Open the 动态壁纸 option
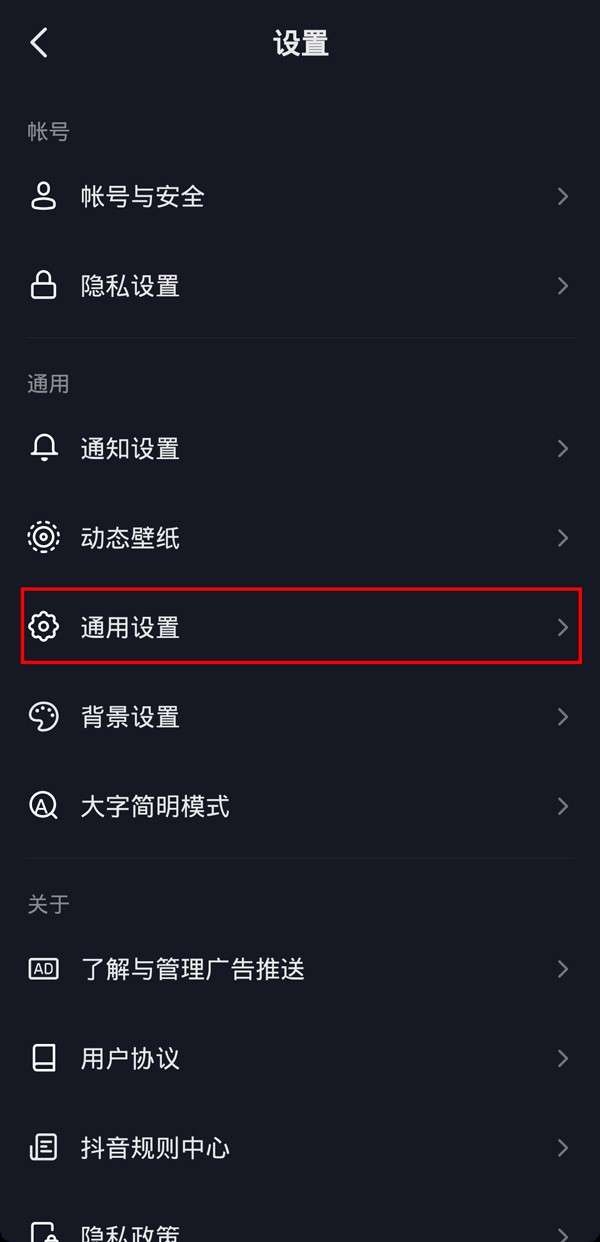 300,538
